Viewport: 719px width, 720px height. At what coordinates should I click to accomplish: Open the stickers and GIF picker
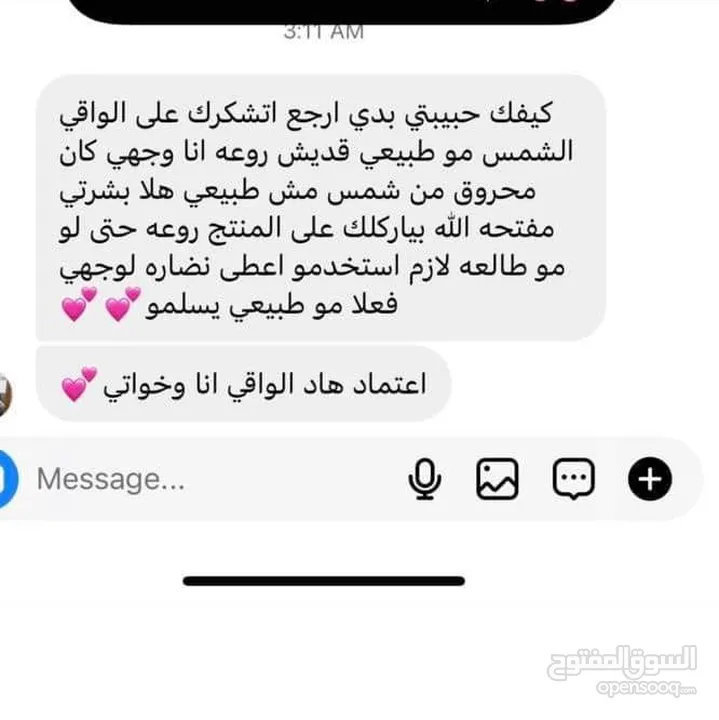573,481
